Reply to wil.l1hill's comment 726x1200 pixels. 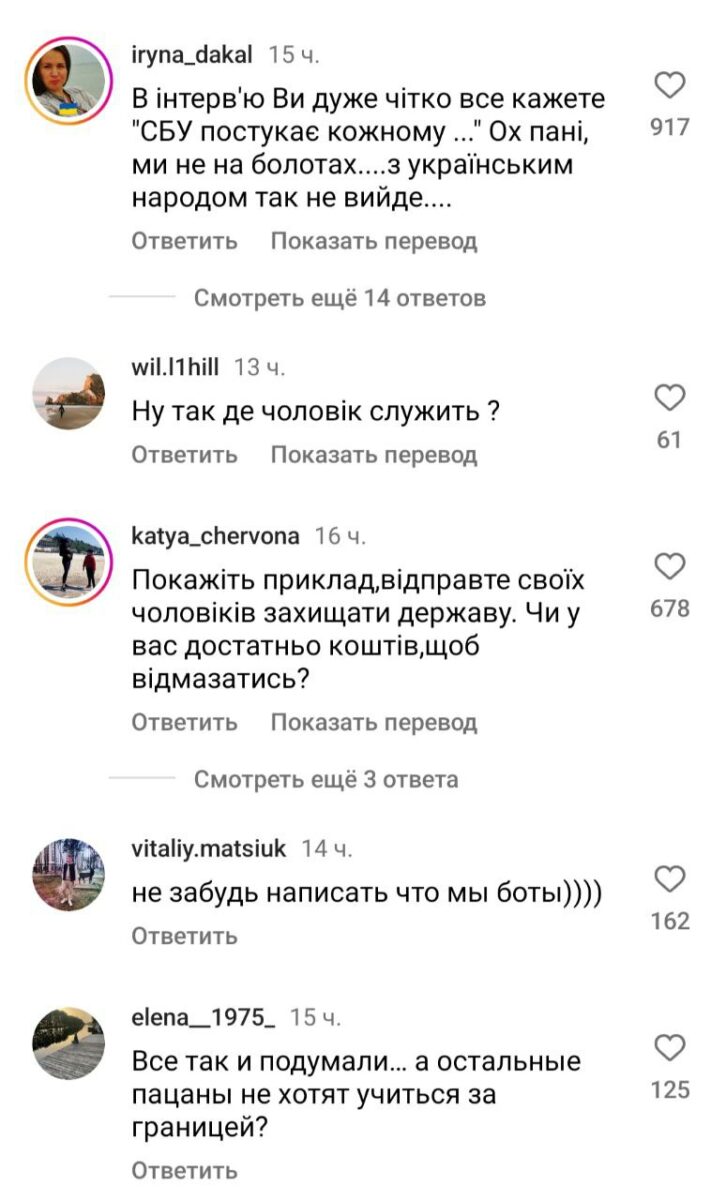185,455
